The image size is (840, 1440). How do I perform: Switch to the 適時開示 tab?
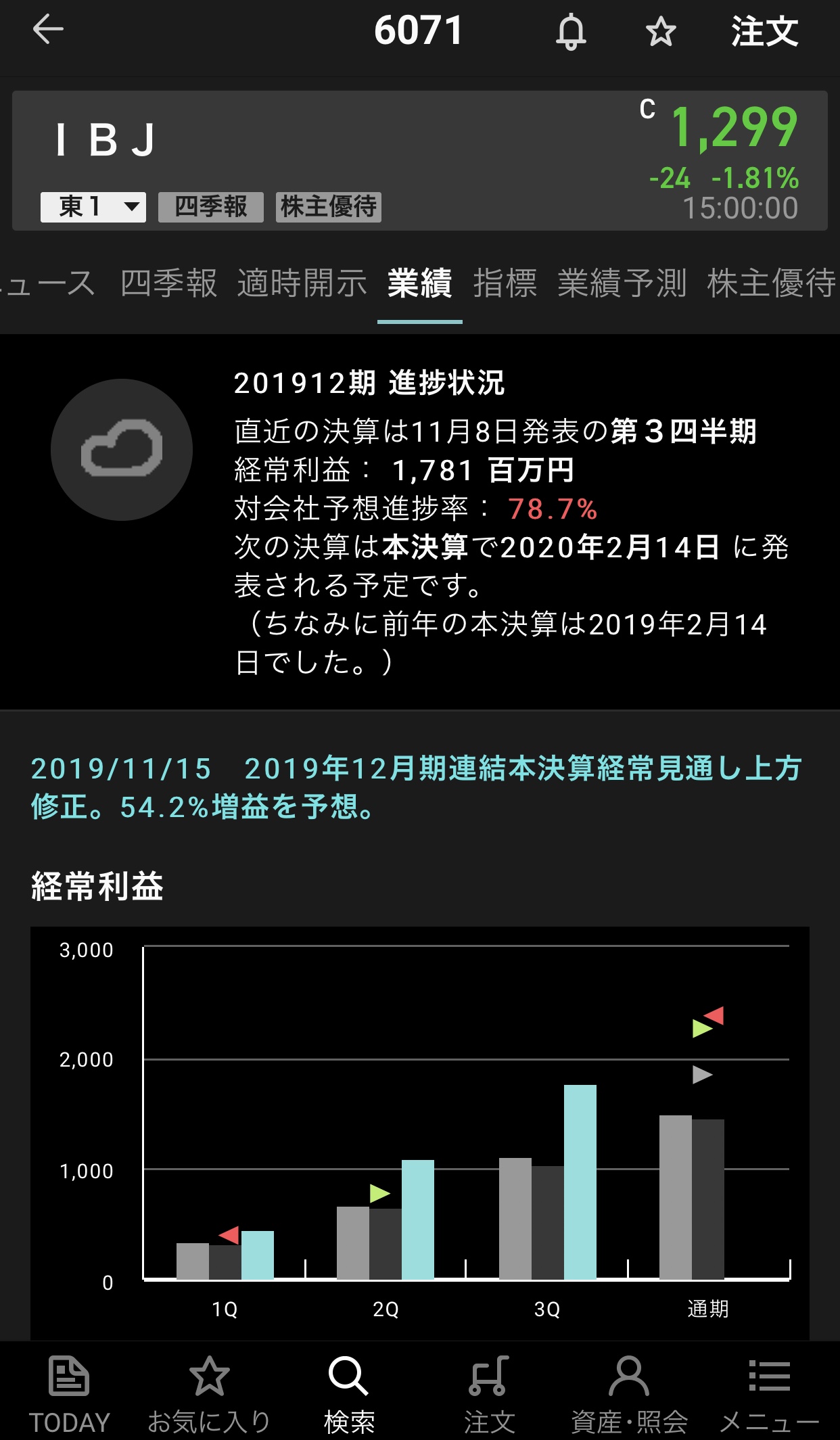[302, 283]
